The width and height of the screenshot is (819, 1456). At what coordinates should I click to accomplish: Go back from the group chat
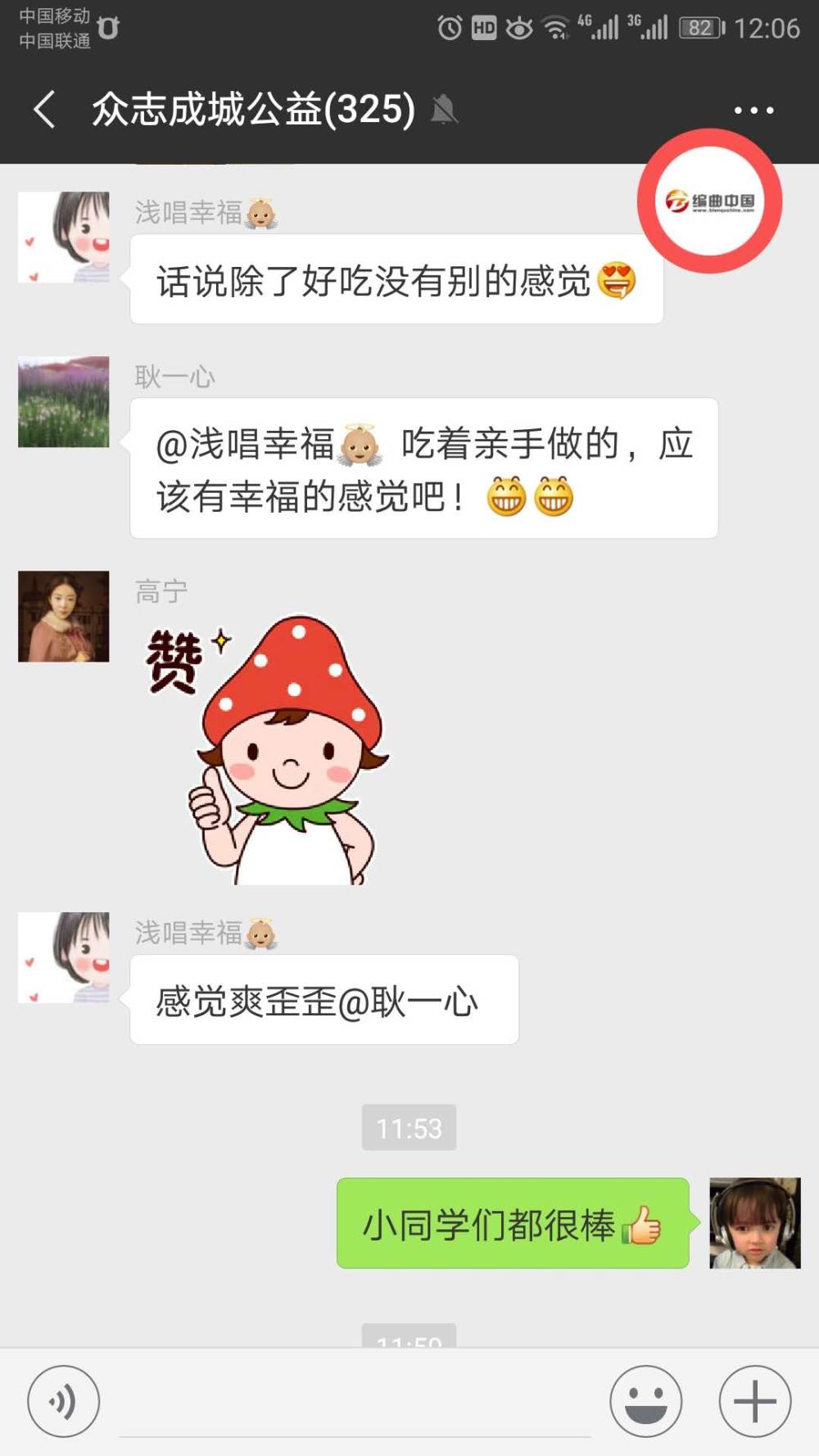pyautogui.click(x=44, y=110)
